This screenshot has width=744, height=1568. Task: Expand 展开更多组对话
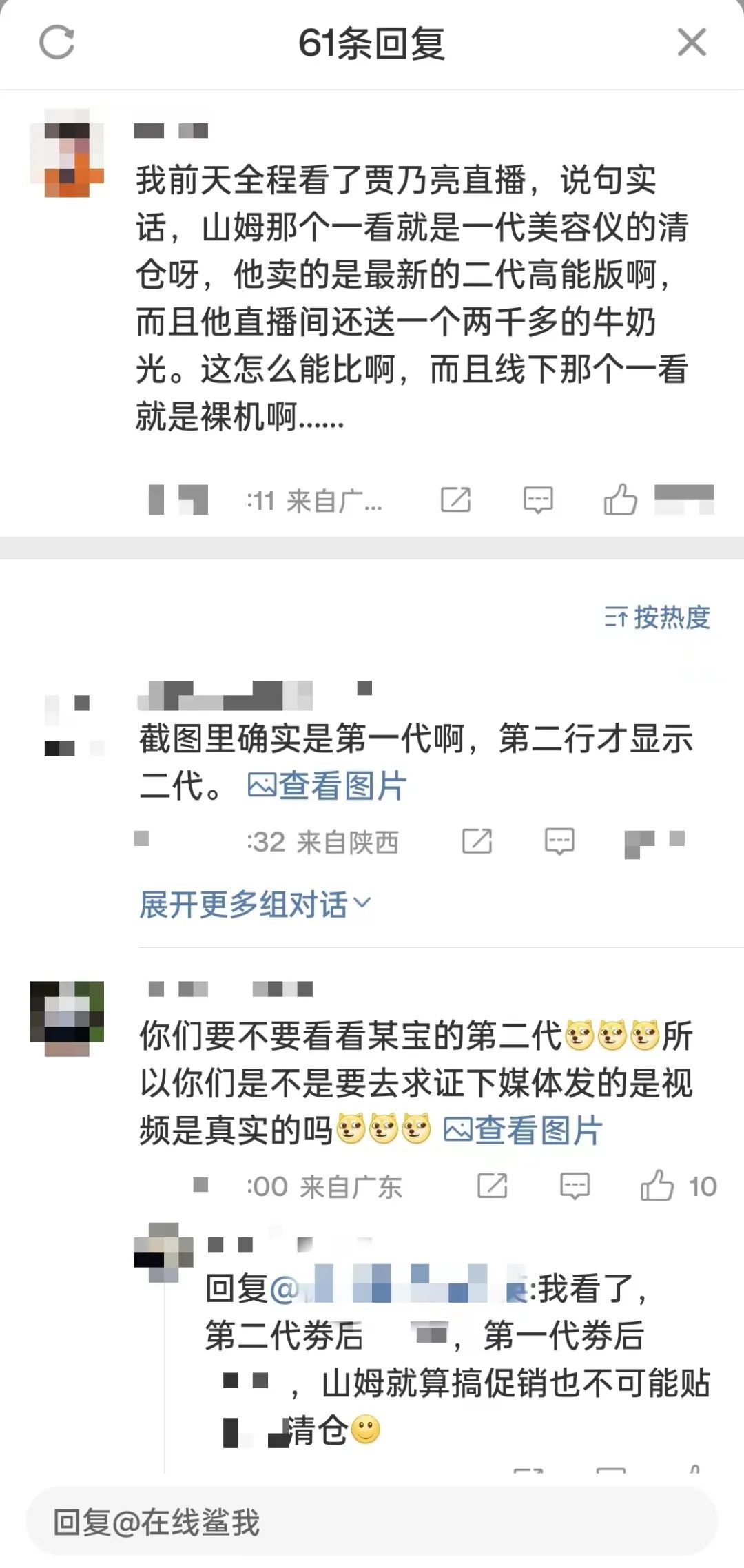coord(255,904)
